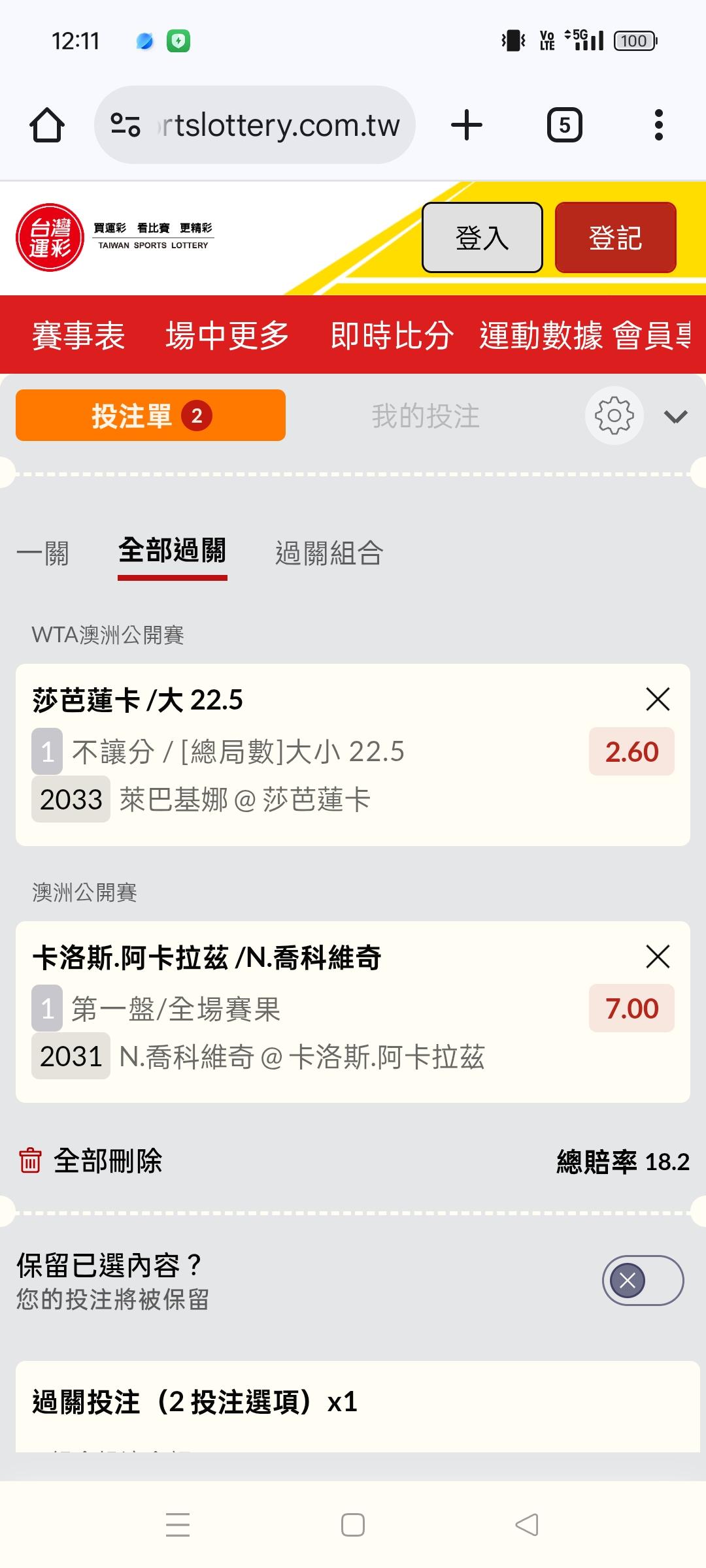Switch to the 過關組合 tab

pyautogui.click(x=329, y=553)
